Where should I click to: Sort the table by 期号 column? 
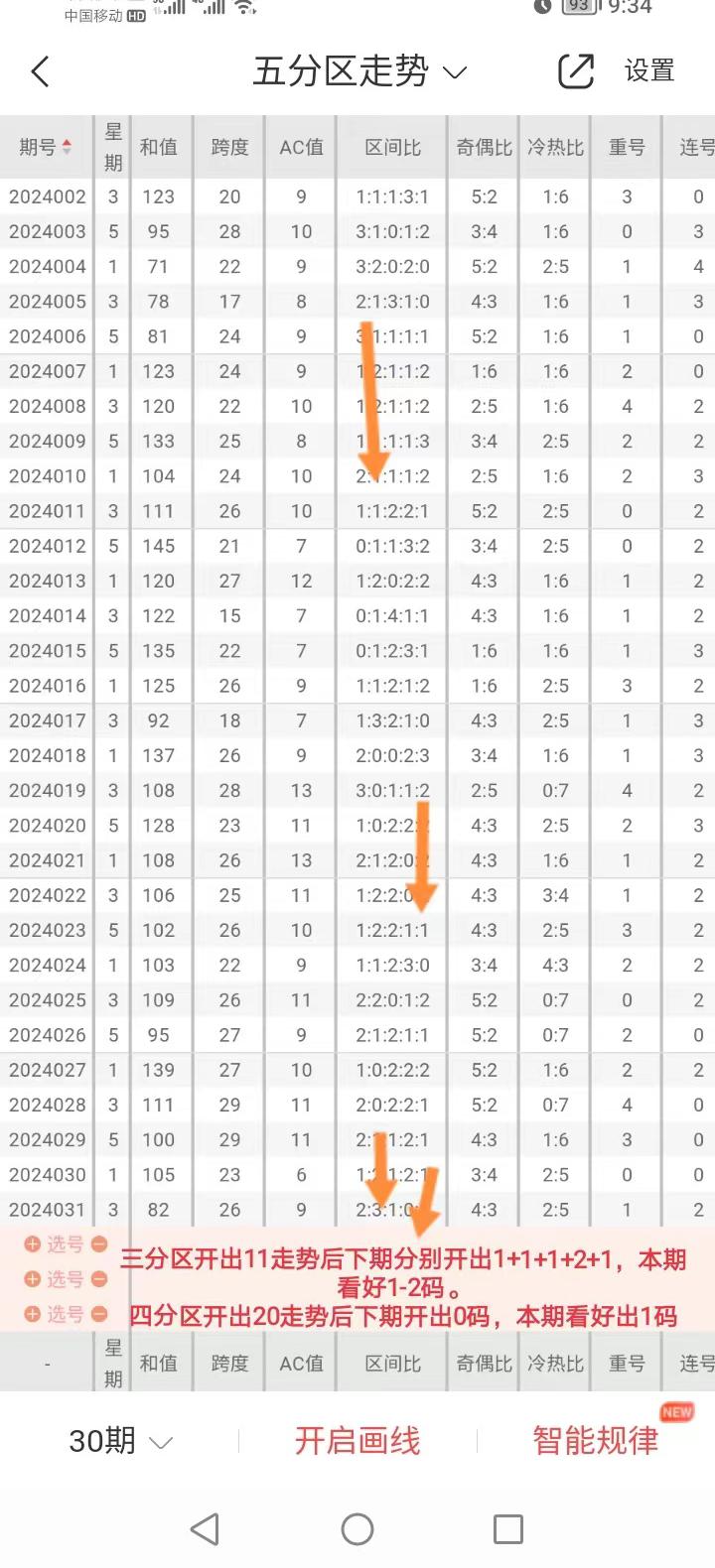46,147
